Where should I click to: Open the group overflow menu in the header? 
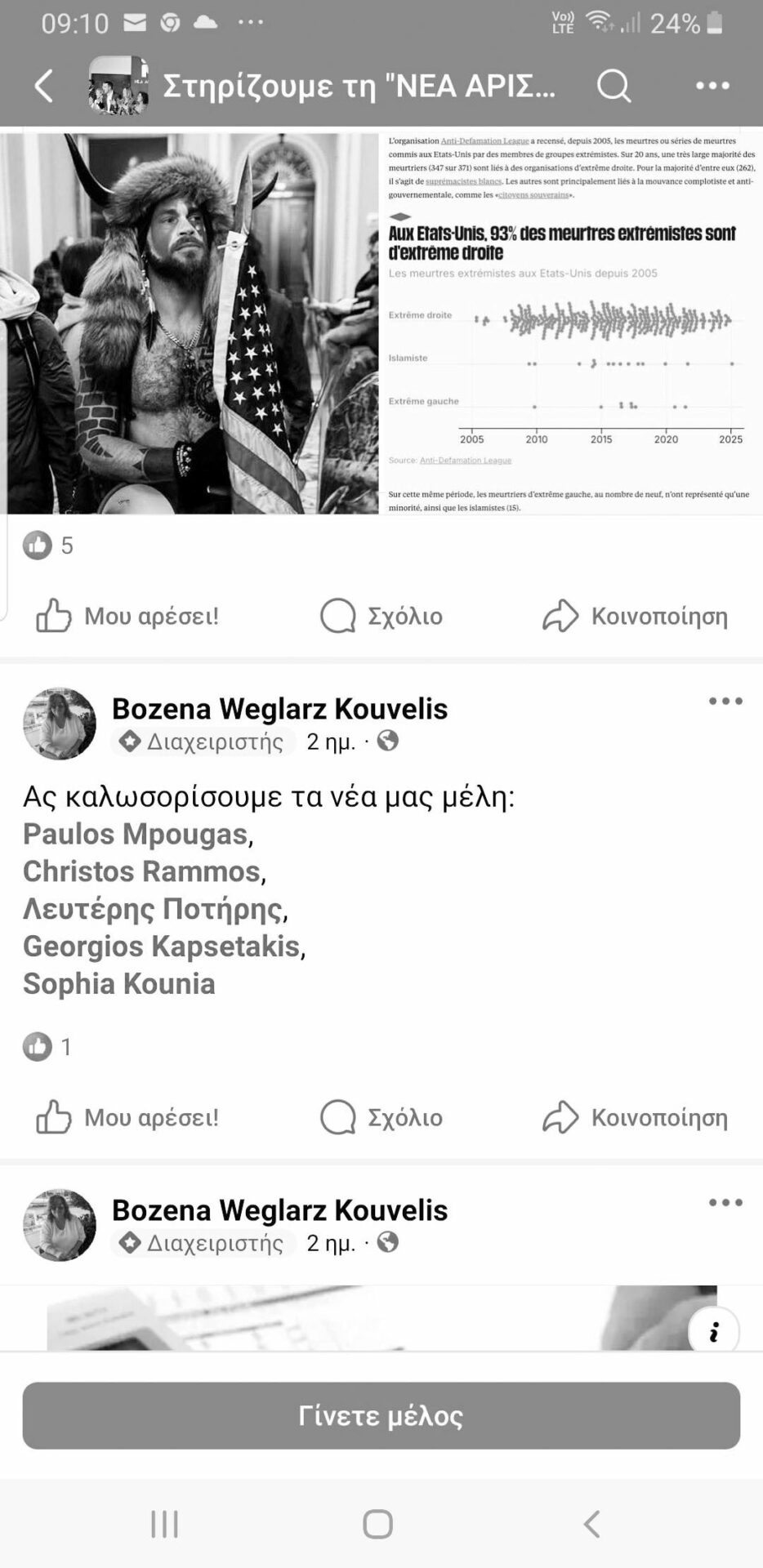(712, 85)
